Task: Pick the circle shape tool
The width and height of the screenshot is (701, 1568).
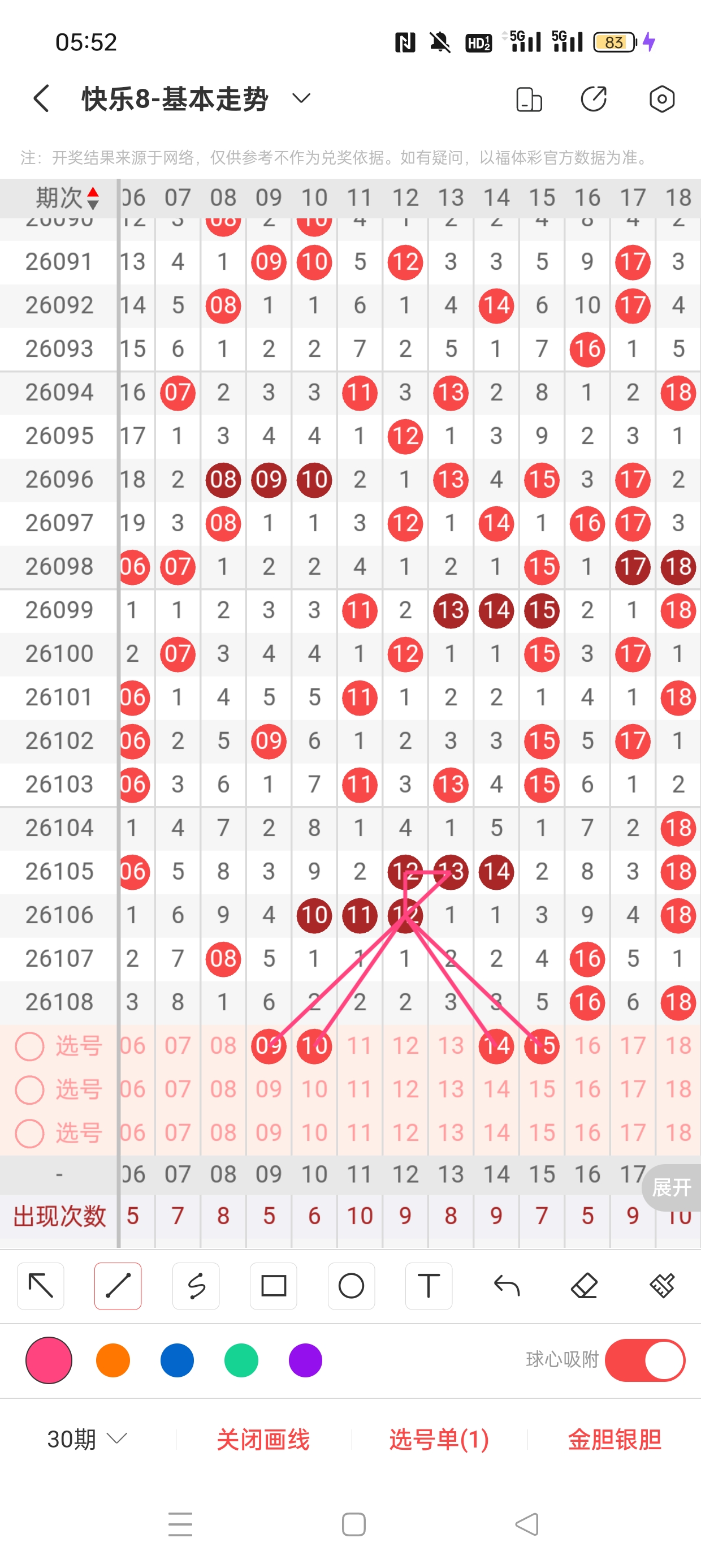Action: pos(351,1286)
